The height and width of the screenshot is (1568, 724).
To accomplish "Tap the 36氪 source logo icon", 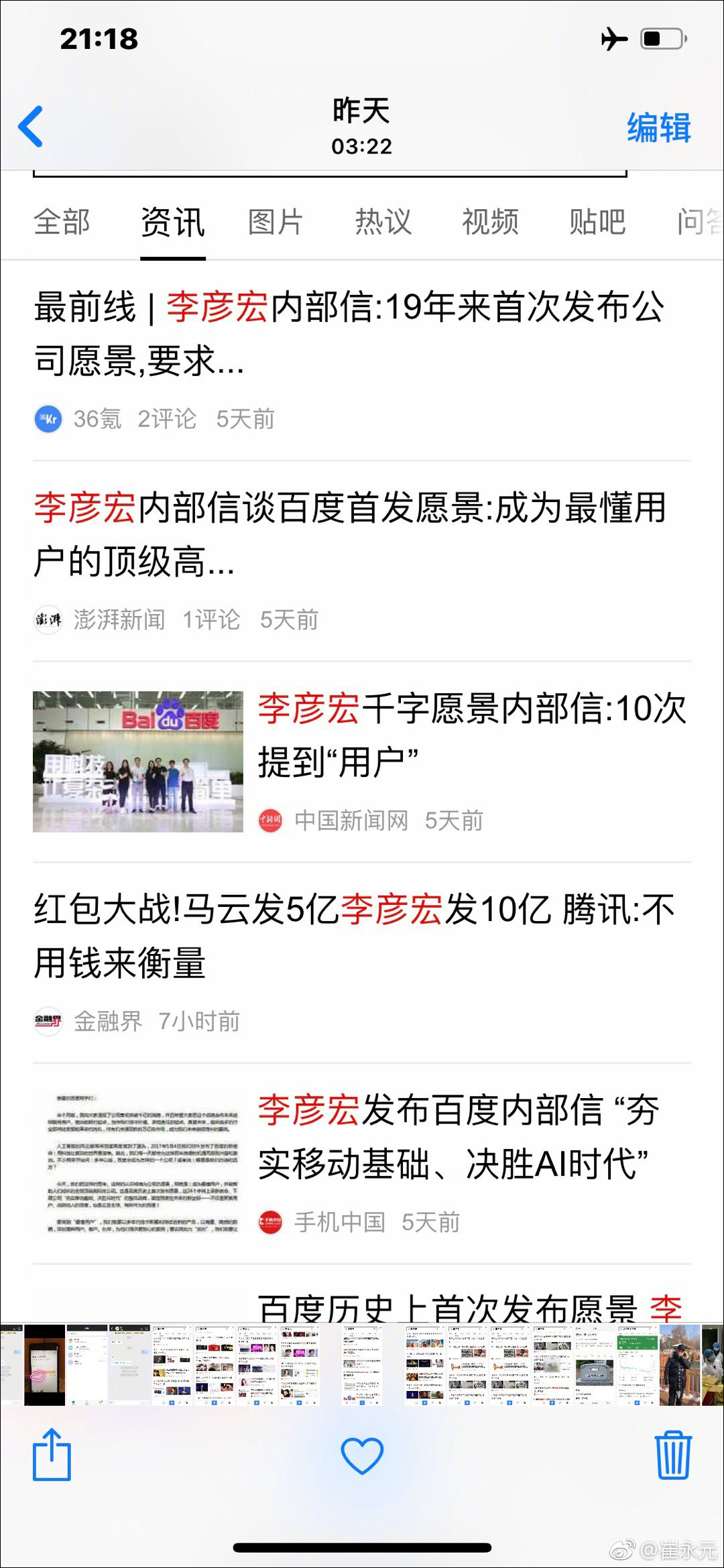I will pyautogui.click(x=47, y=418).
